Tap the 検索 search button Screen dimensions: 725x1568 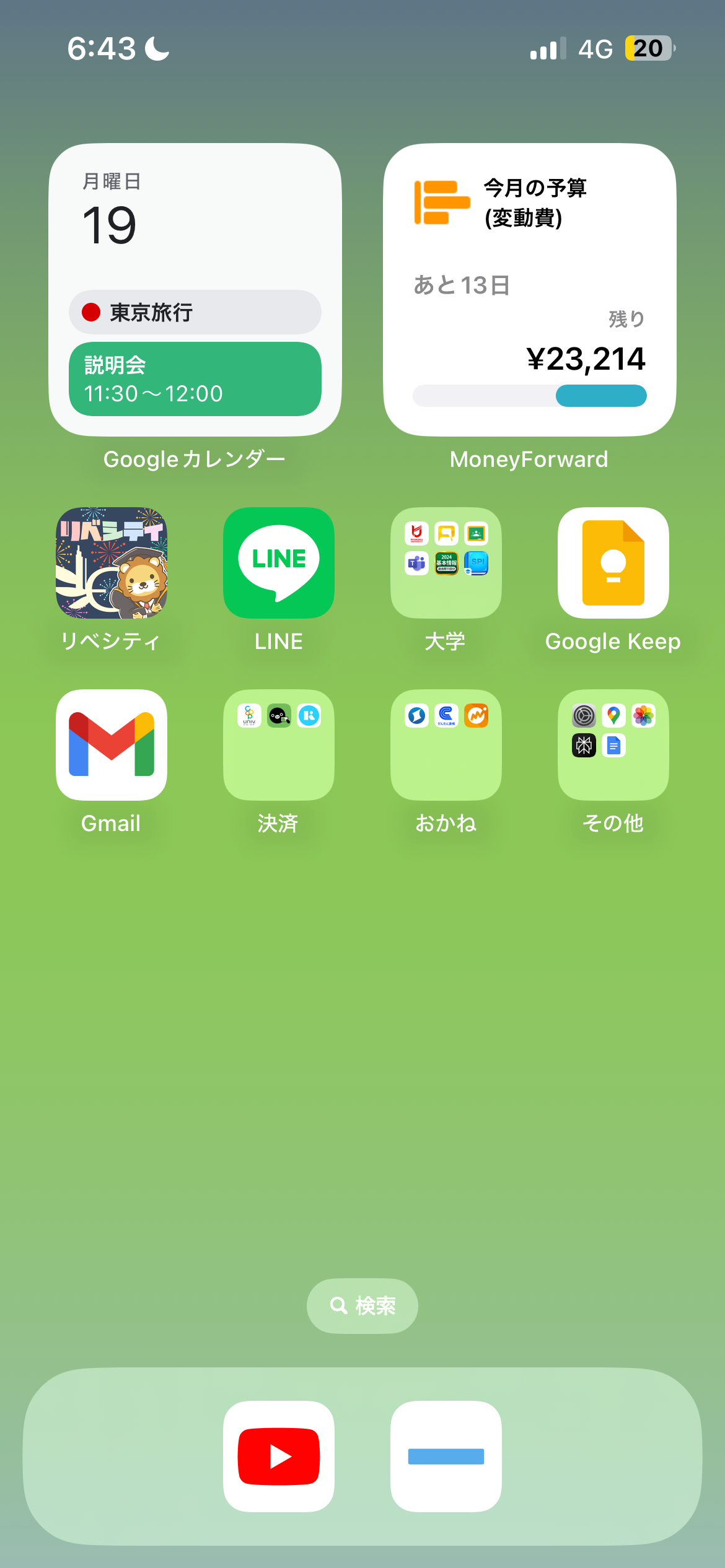click(362, 1305)
